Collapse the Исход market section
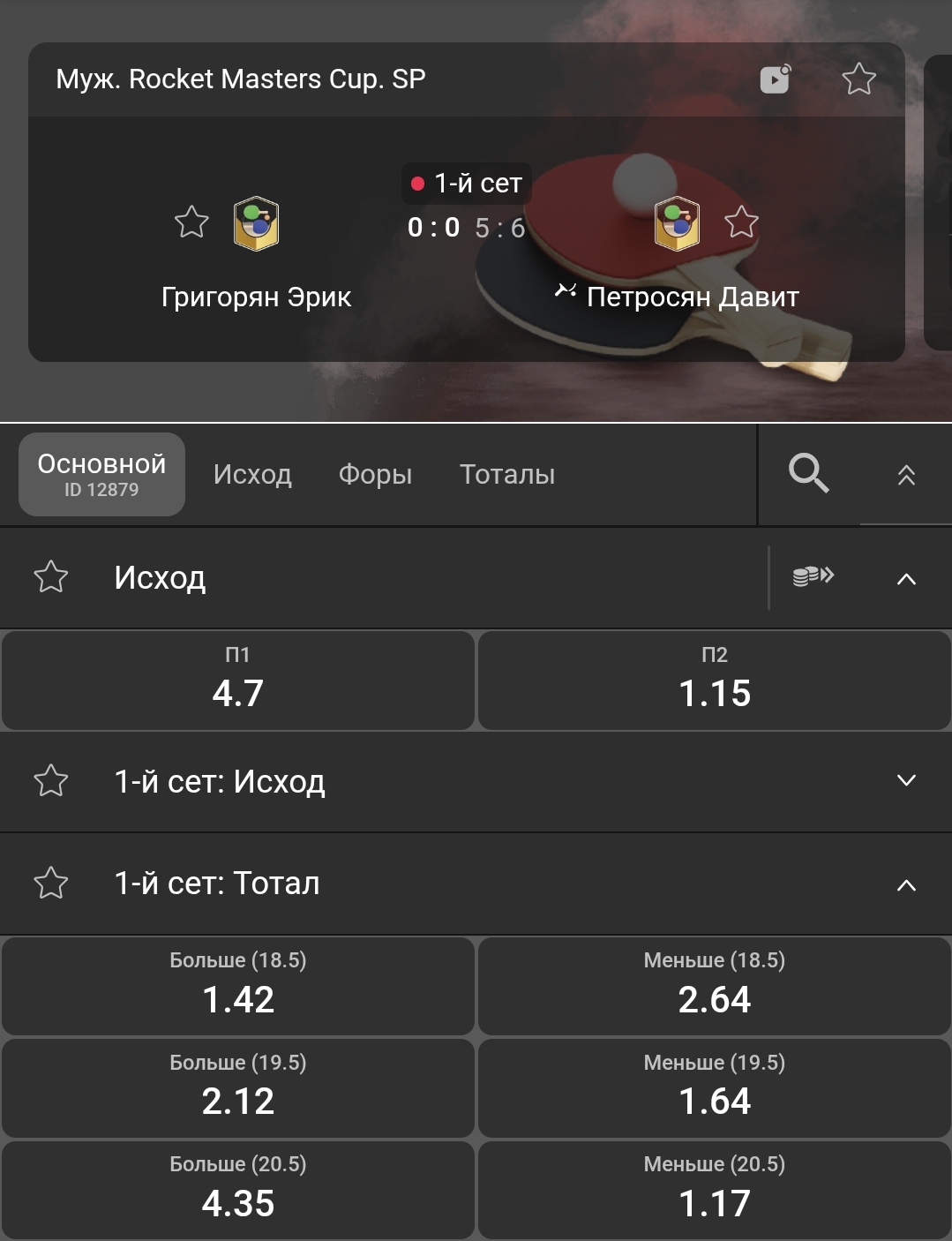 pos(906,579)
